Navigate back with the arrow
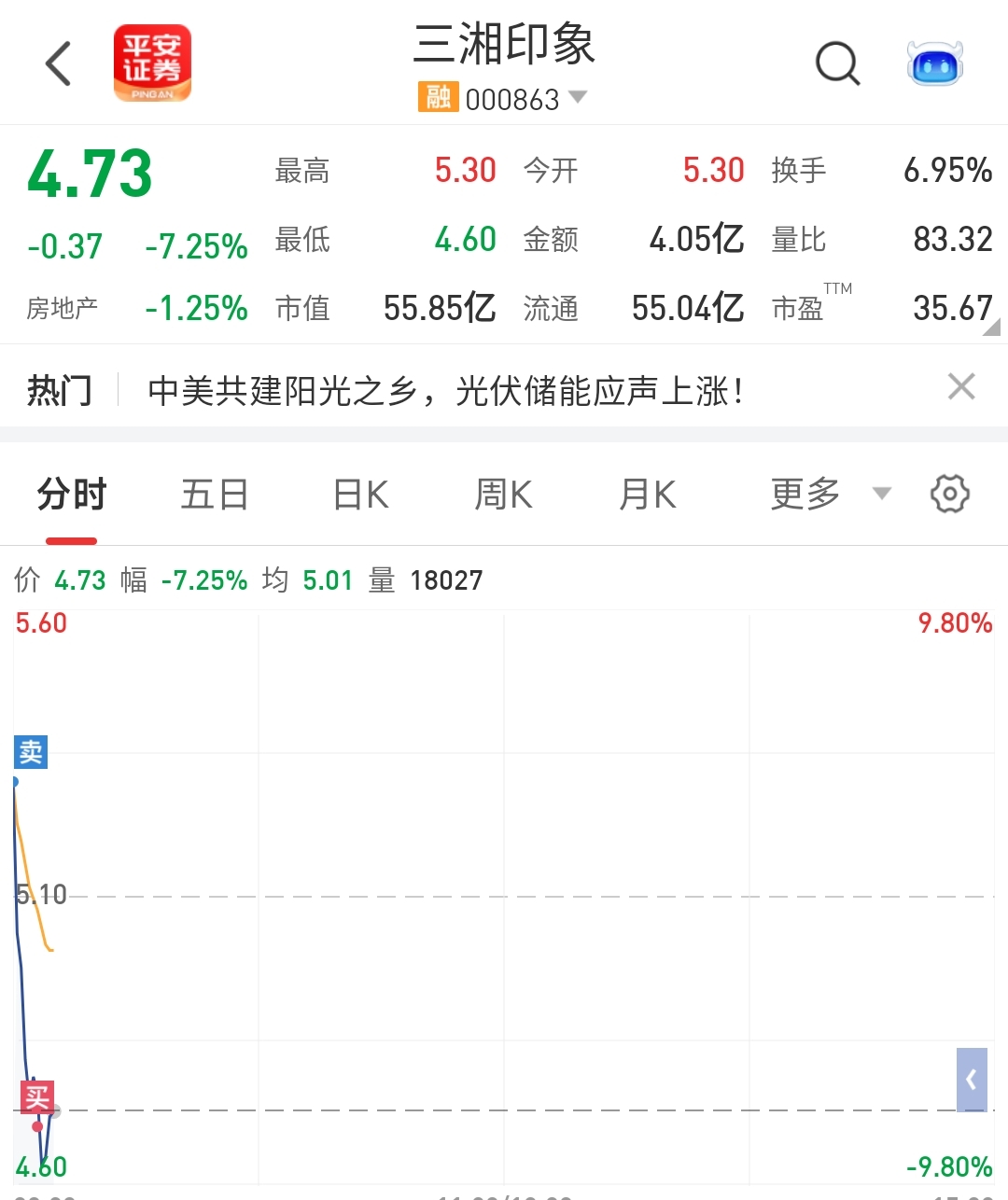This screenshot has height=1200, width=1008. coord(58,63)
